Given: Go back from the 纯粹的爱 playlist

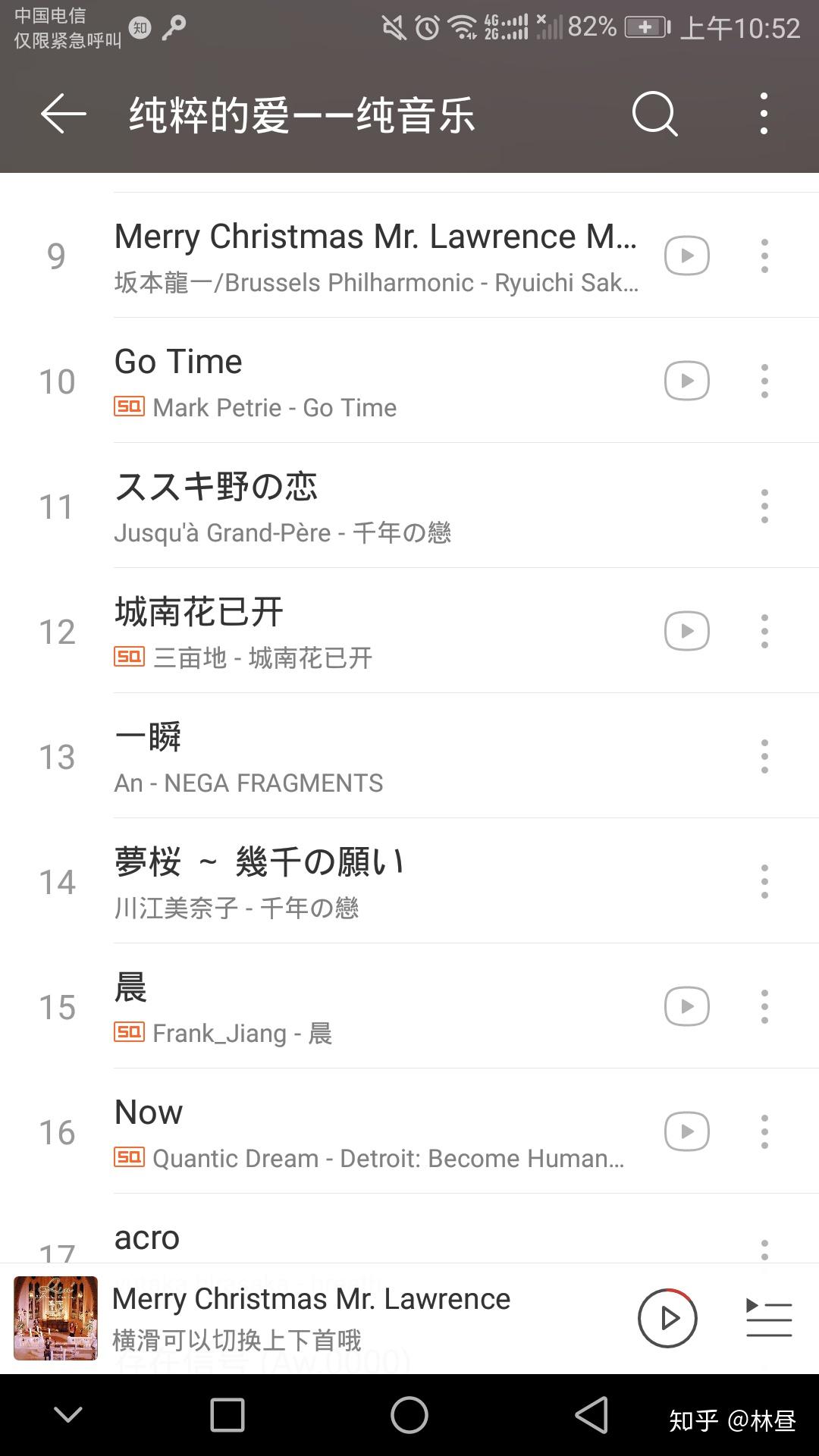Looking at the screenshot, I should 64,115.
